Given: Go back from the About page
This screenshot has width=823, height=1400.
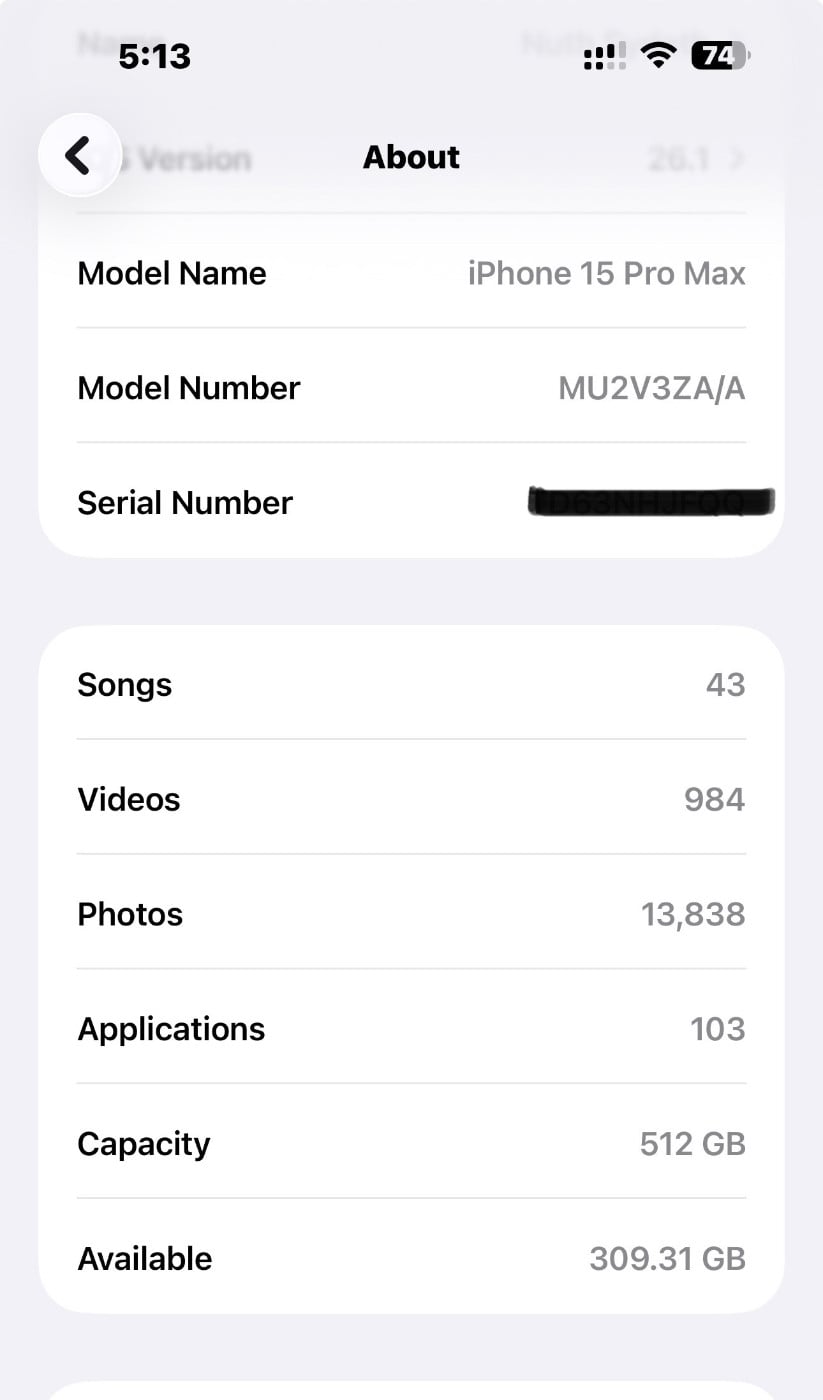Looking at the screenshot, I should point(79,156).
